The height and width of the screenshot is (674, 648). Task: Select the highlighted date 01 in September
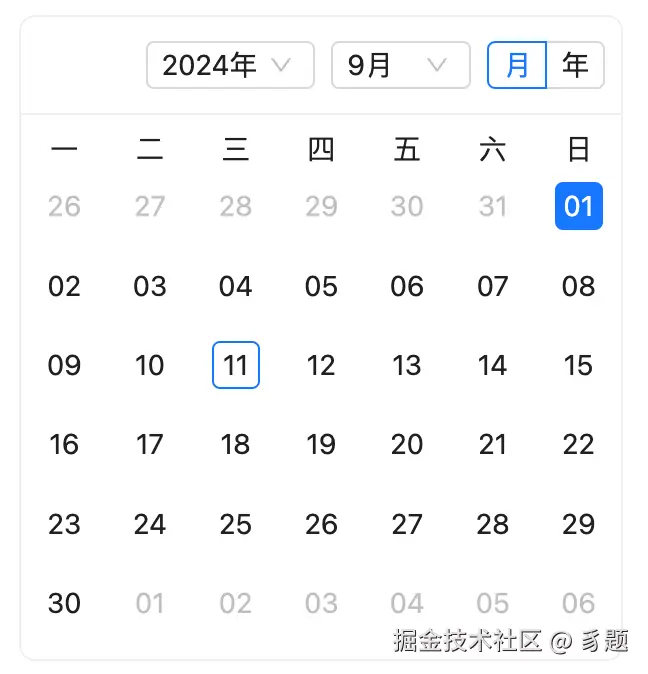click(578, 206)
